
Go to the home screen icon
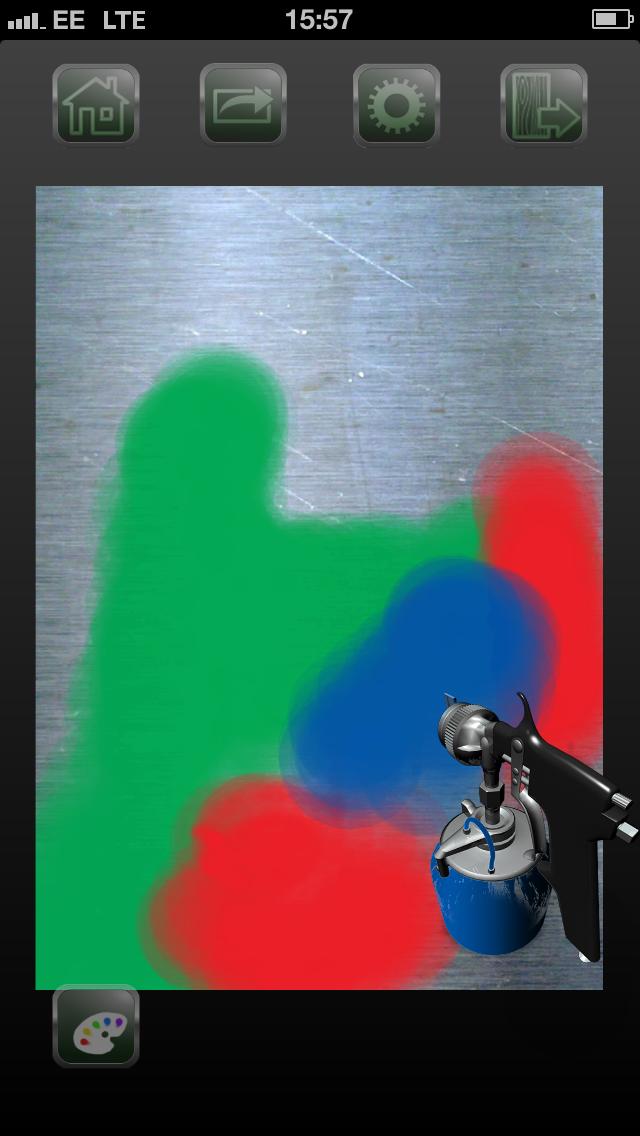(x=96, y=104)
